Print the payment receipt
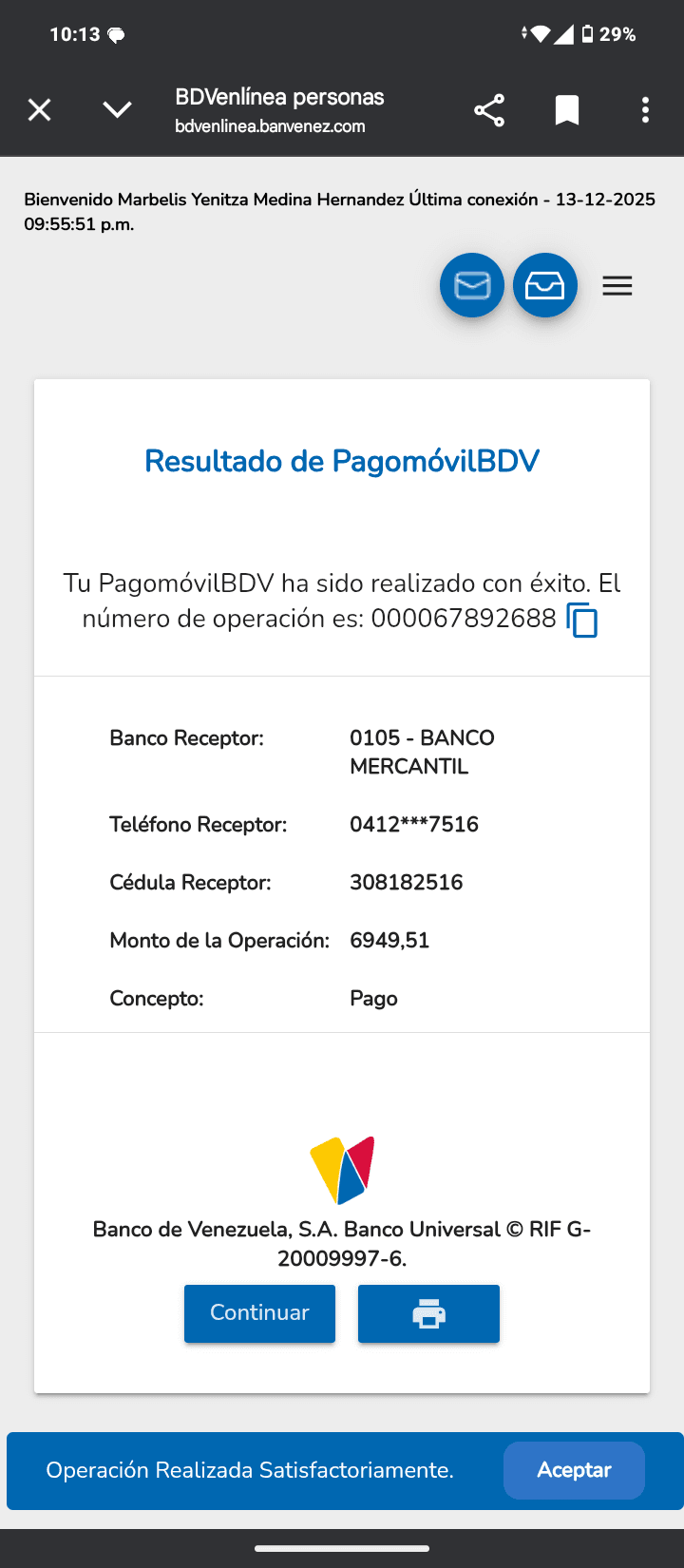The width and height of the screenshot is (684, 1568). pyautogui.click(x=428, y=1313)
